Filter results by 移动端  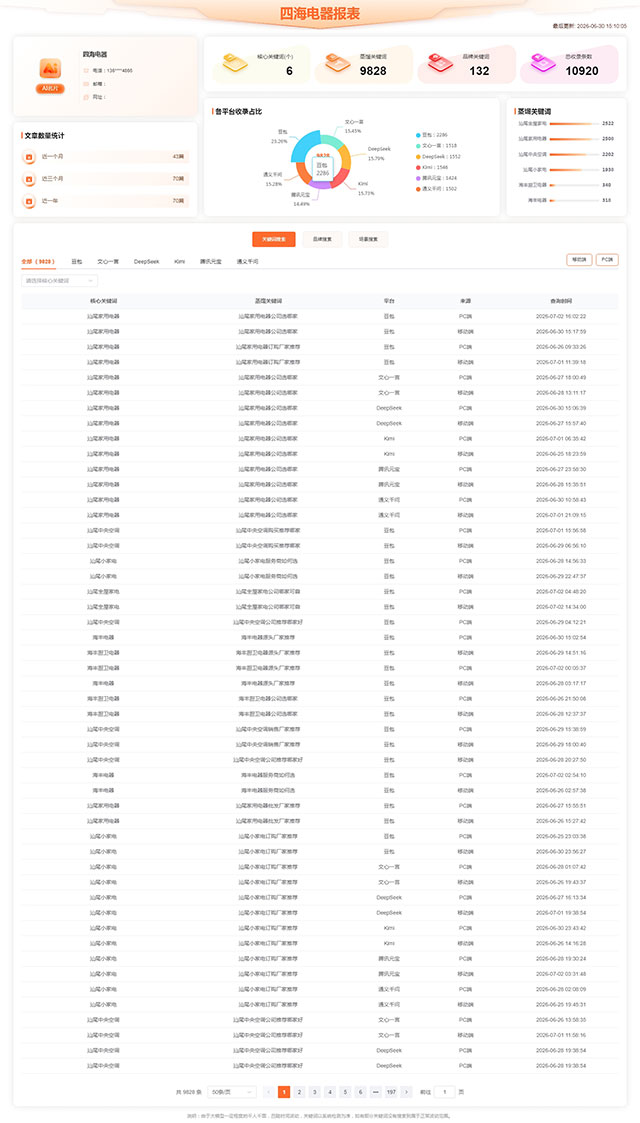click(579, 260)
